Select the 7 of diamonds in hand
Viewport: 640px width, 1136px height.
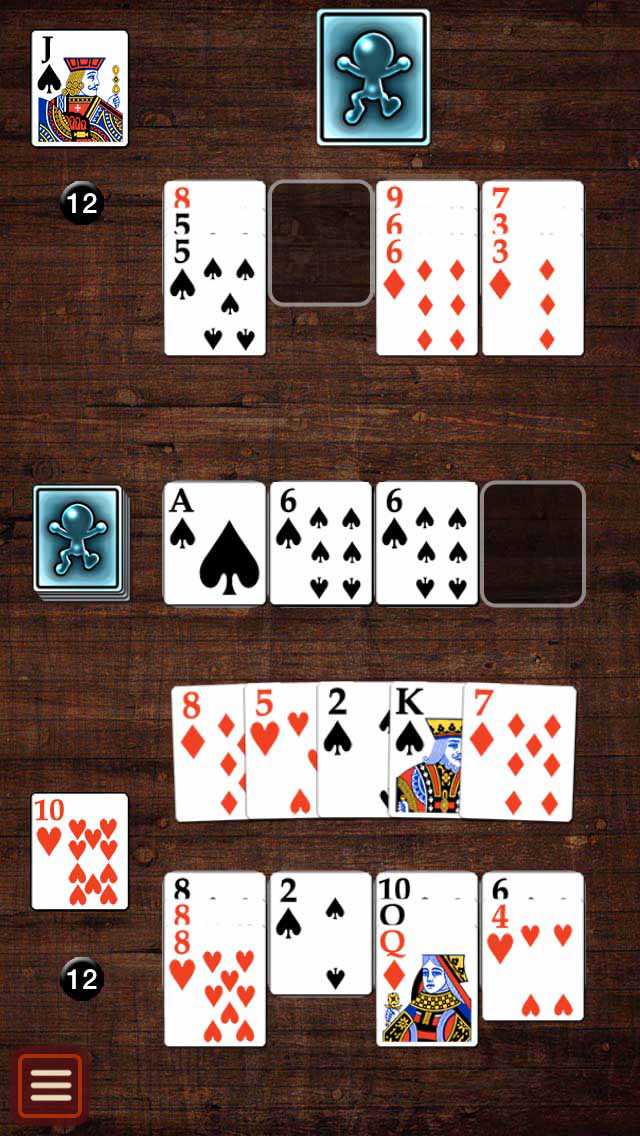click(x=518, y=752)
